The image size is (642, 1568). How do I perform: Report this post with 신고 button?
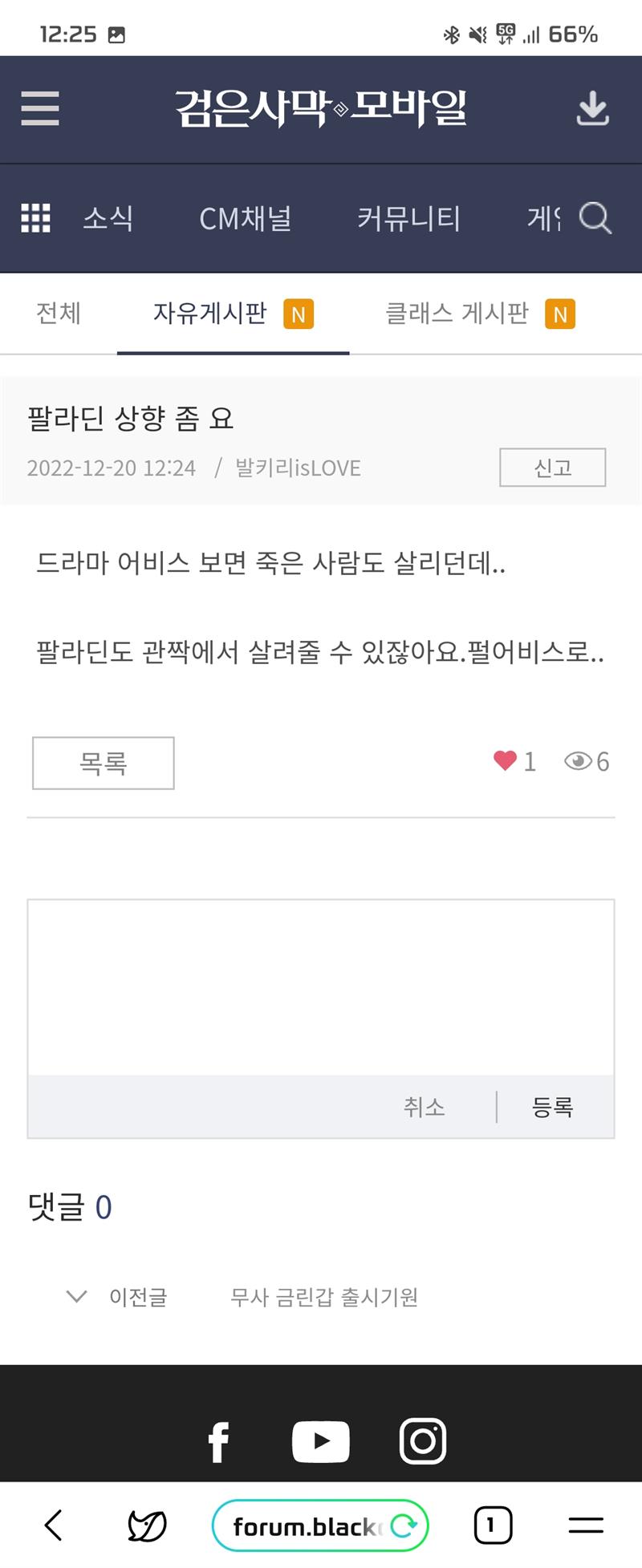[552, 468]
